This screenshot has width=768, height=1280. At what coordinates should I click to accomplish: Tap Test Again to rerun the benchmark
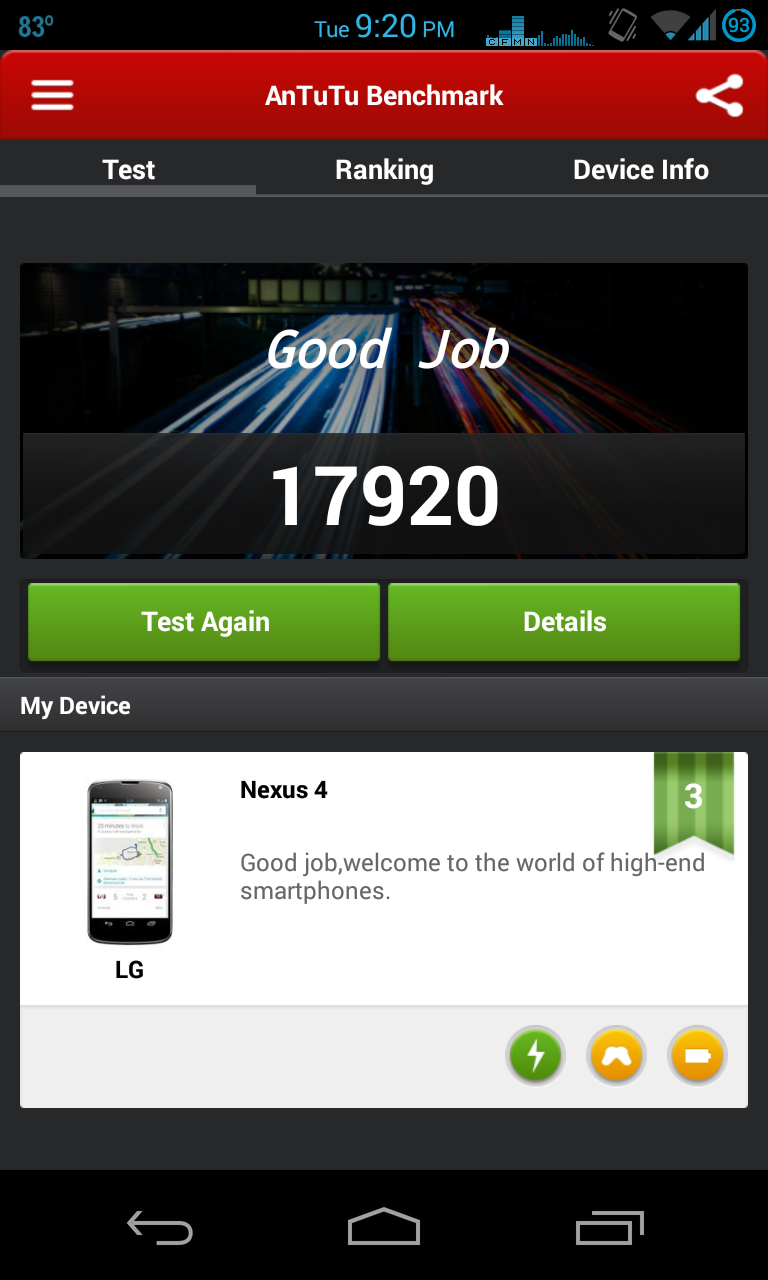tap(204, 622)
